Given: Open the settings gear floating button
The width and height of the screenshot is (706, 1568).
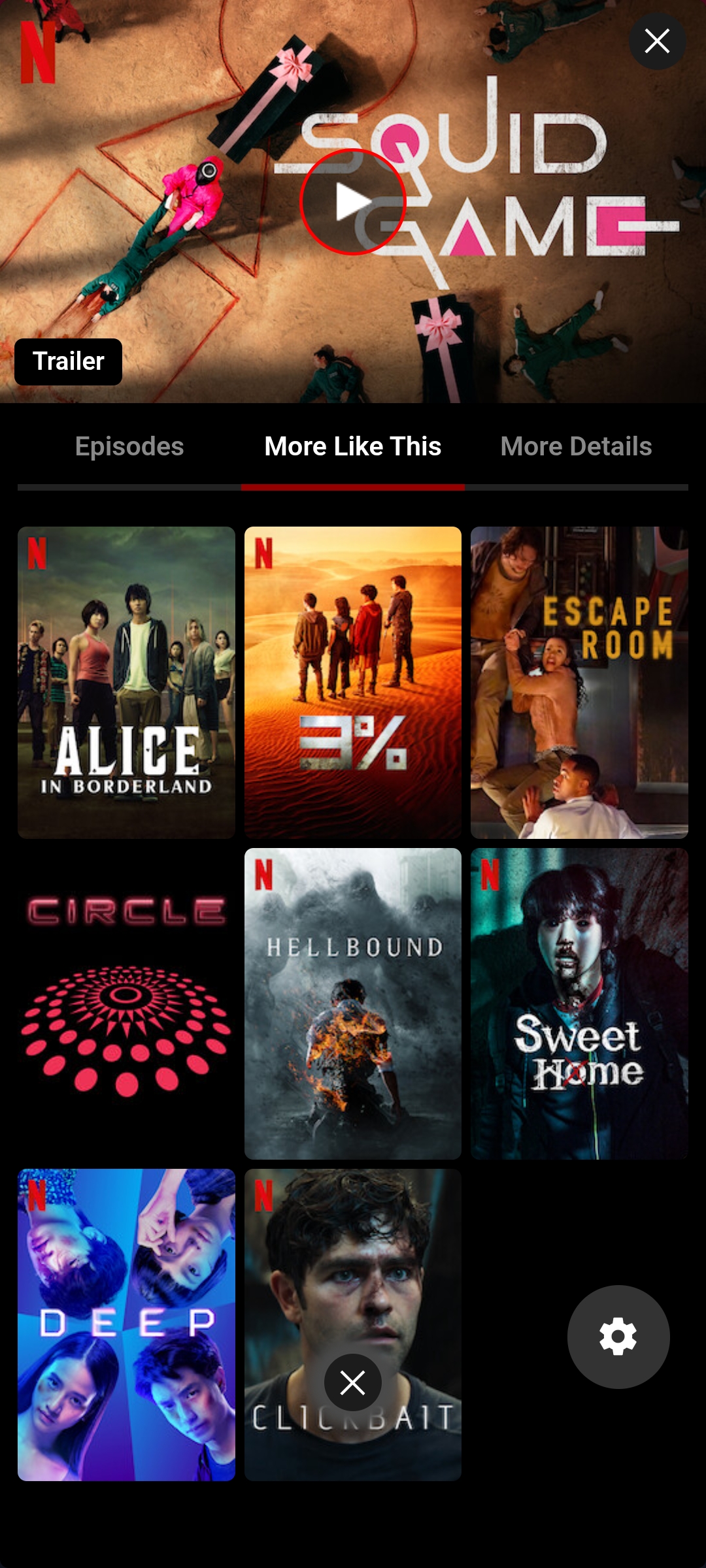Looking at the screenshot, I should click(x=618, y=1337).
